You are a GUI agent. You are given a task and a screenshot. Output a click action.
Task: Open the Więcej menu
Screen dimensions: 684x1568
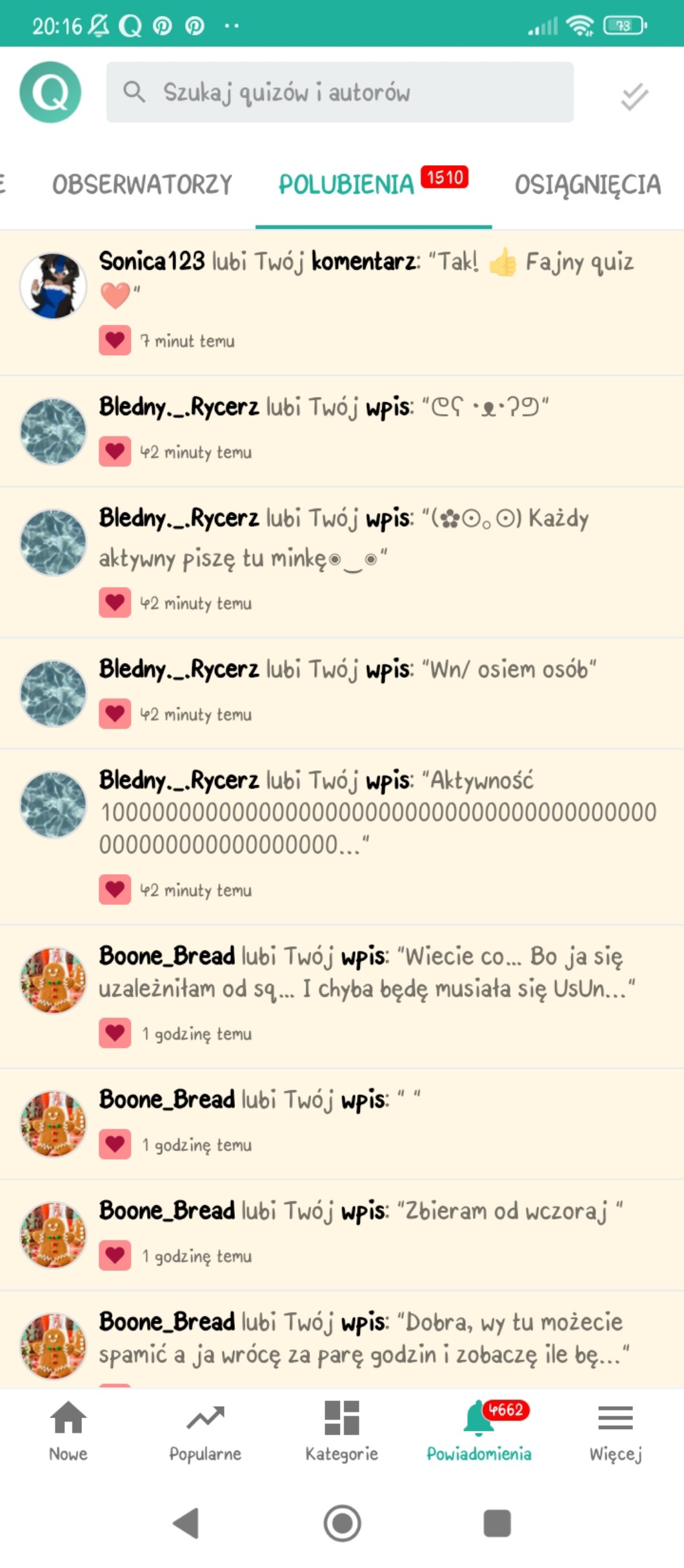click(x=615, y=1431)
